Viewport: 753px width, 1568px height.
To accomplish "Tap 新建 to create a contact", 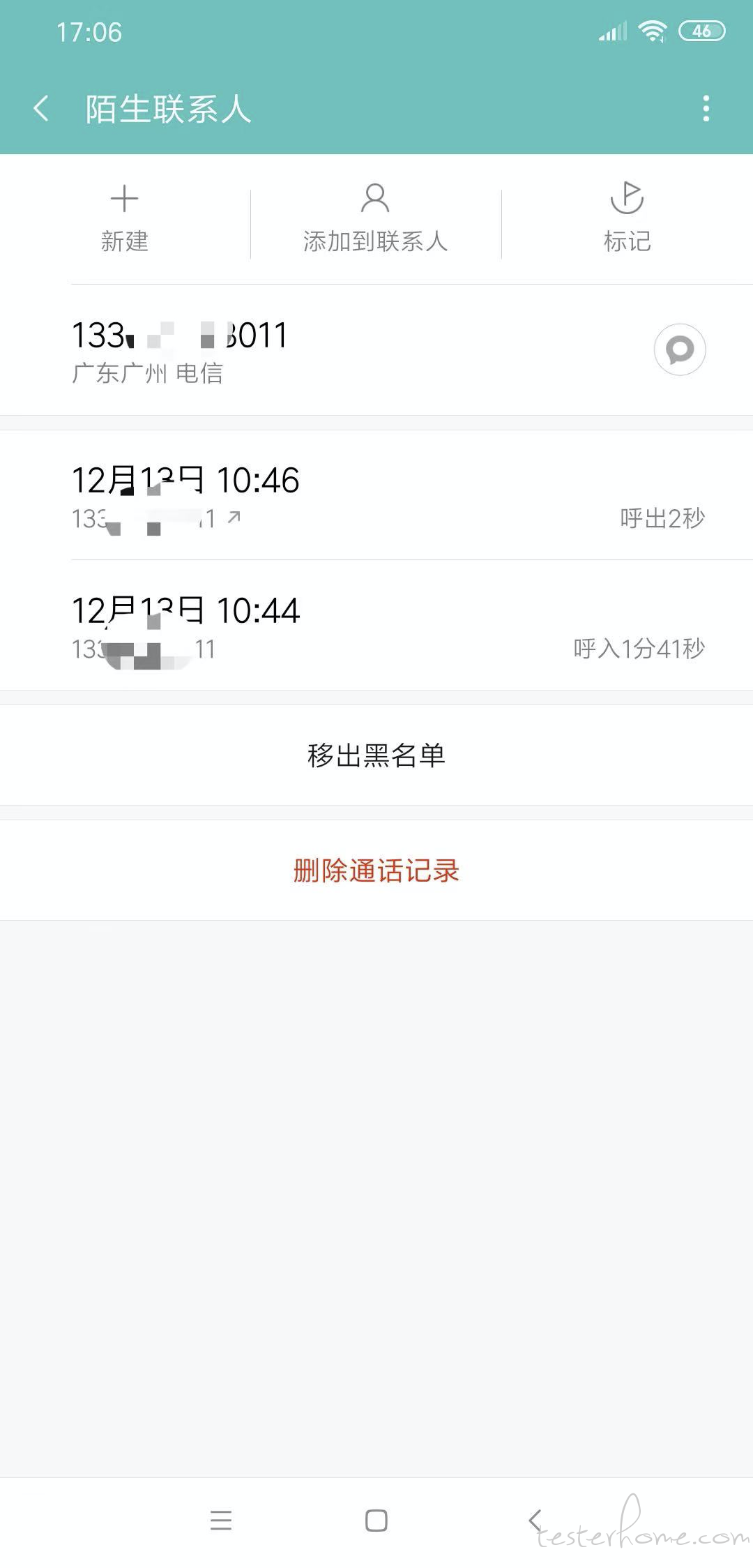I will coord(125,218).
